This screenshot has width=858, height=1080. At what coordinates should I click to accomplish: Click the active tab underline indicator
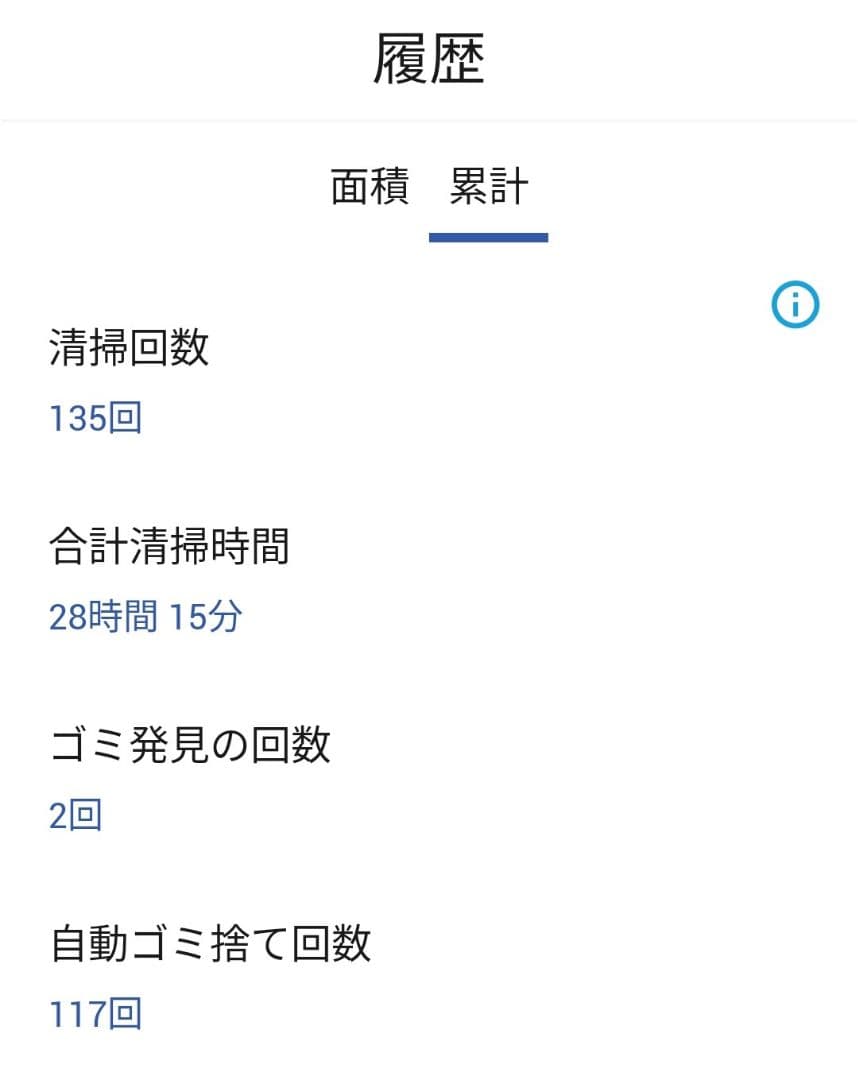tap(489, 237)
